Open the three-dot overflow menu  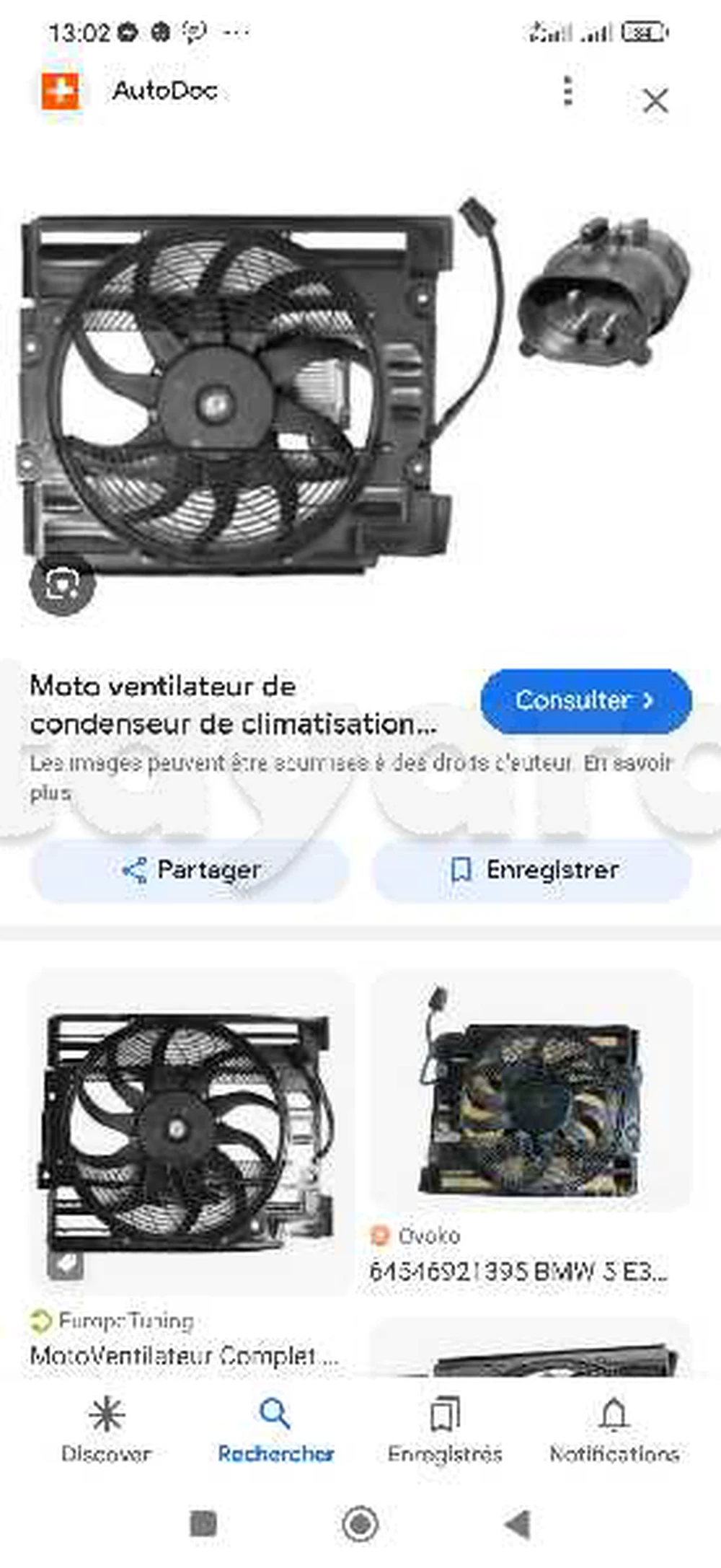point(568,92)
